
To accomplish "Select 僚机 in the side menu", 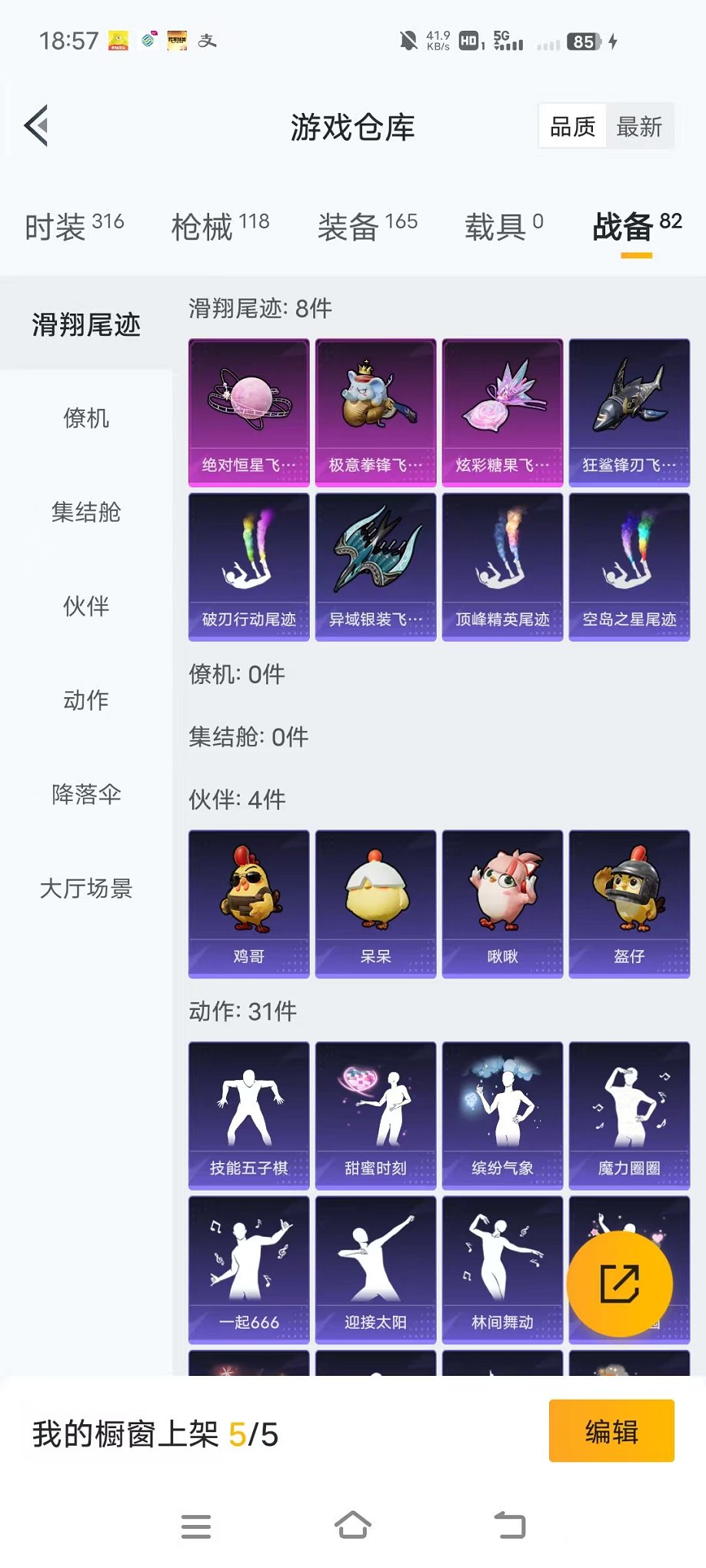I will tap(86, 418).
